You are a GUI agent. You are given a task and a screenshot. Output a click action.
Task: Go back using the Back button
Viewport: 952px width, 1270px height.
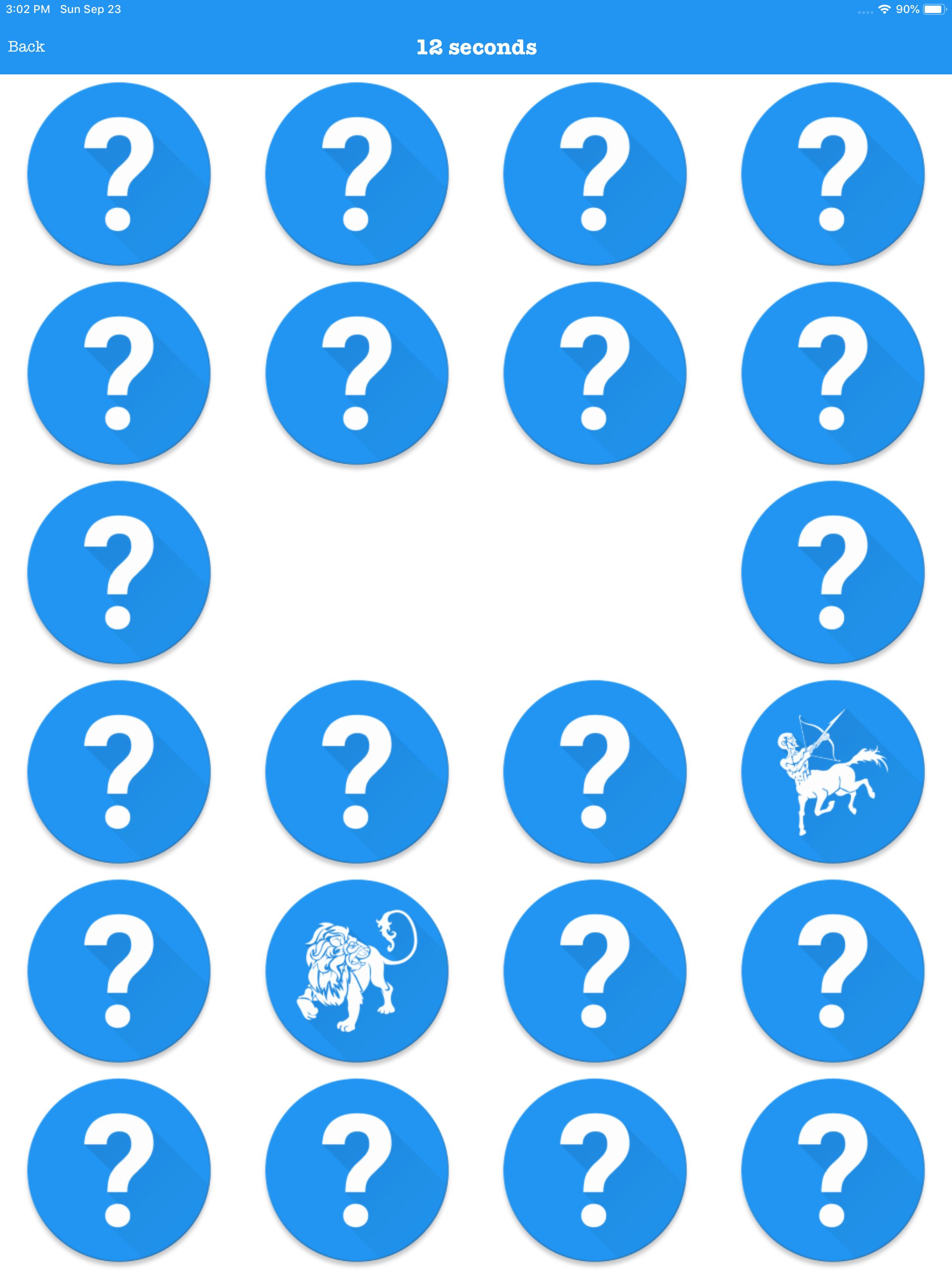point(26,46)
